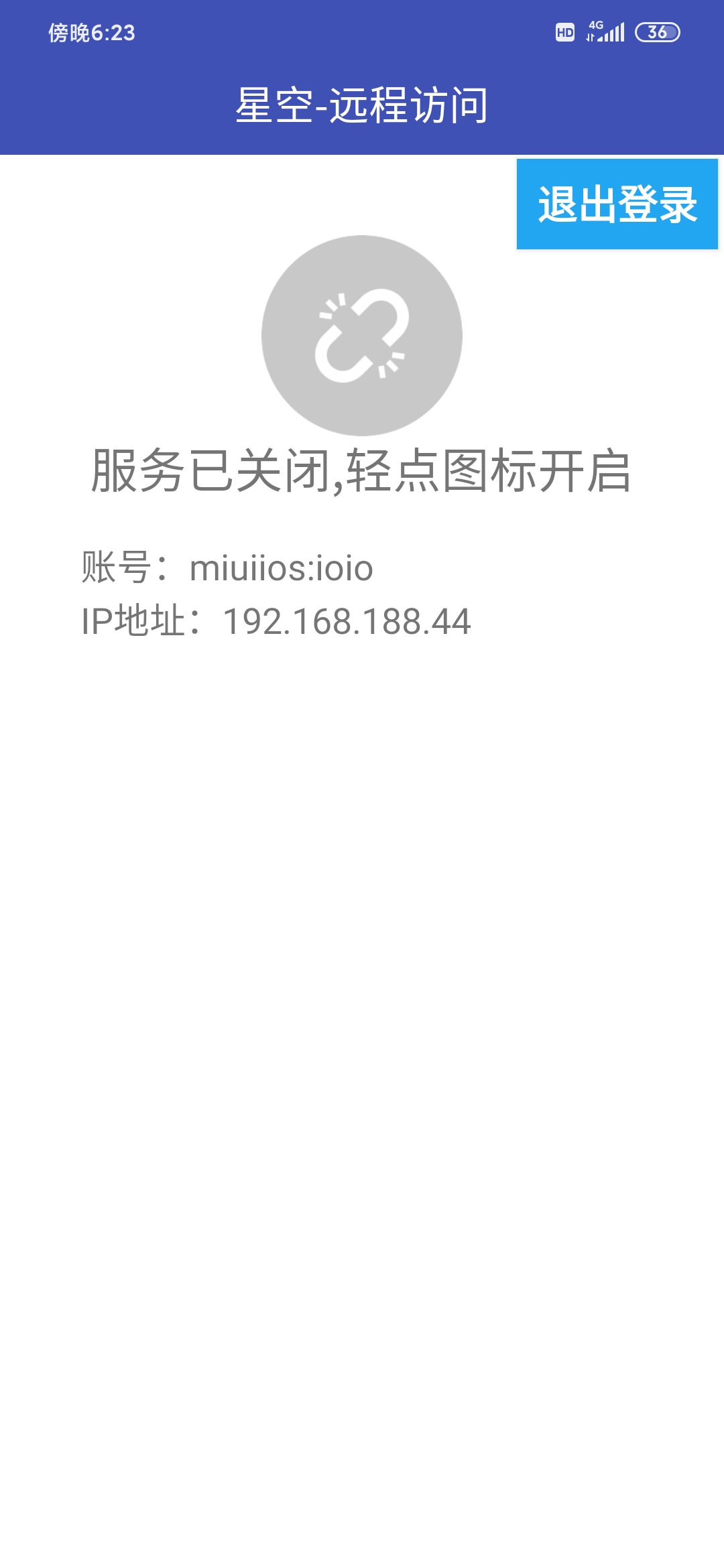Enable the service by tapping the chain icon
Screen dimensions: 724x1568
click(x=362, y=335)
